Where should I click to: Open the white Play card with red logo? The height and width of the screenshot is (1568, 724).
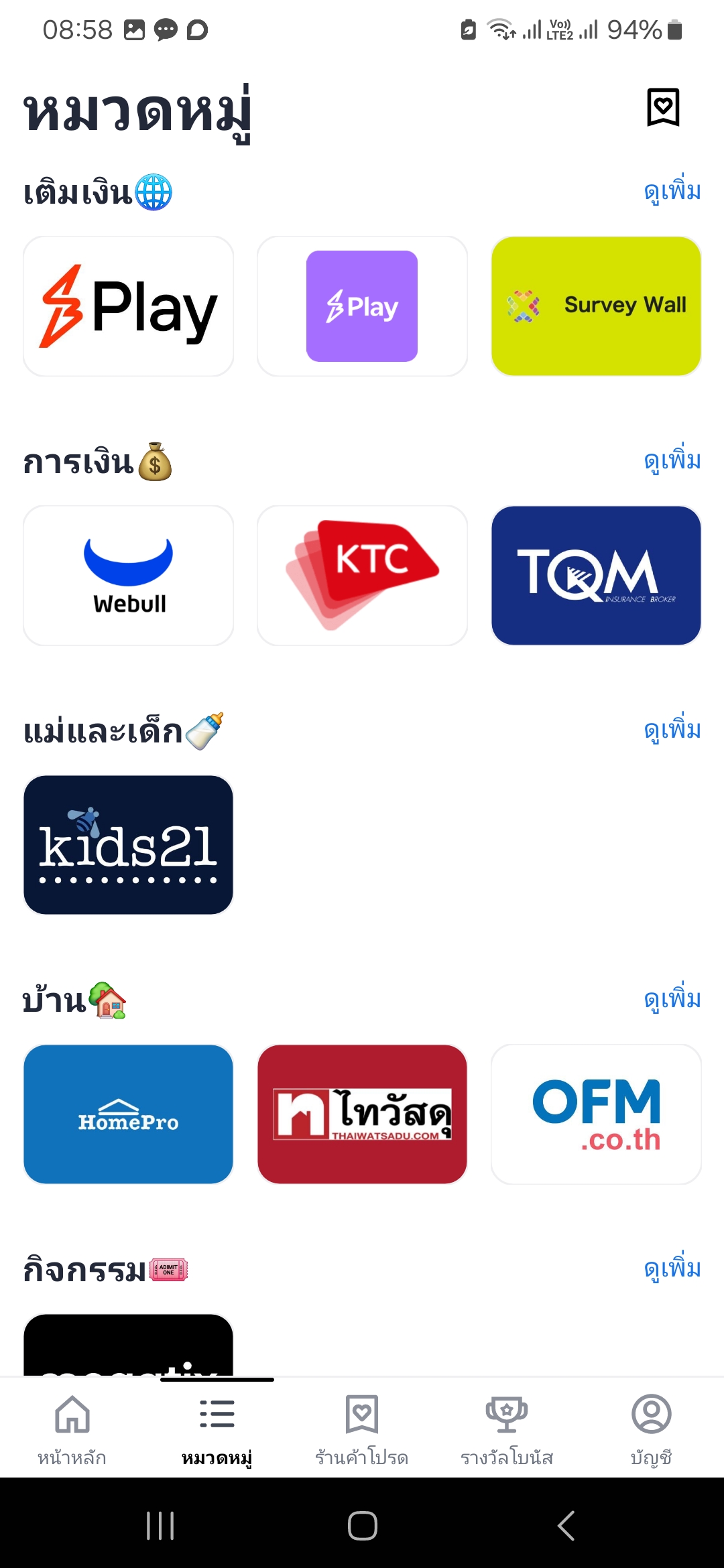pos(128,306)
